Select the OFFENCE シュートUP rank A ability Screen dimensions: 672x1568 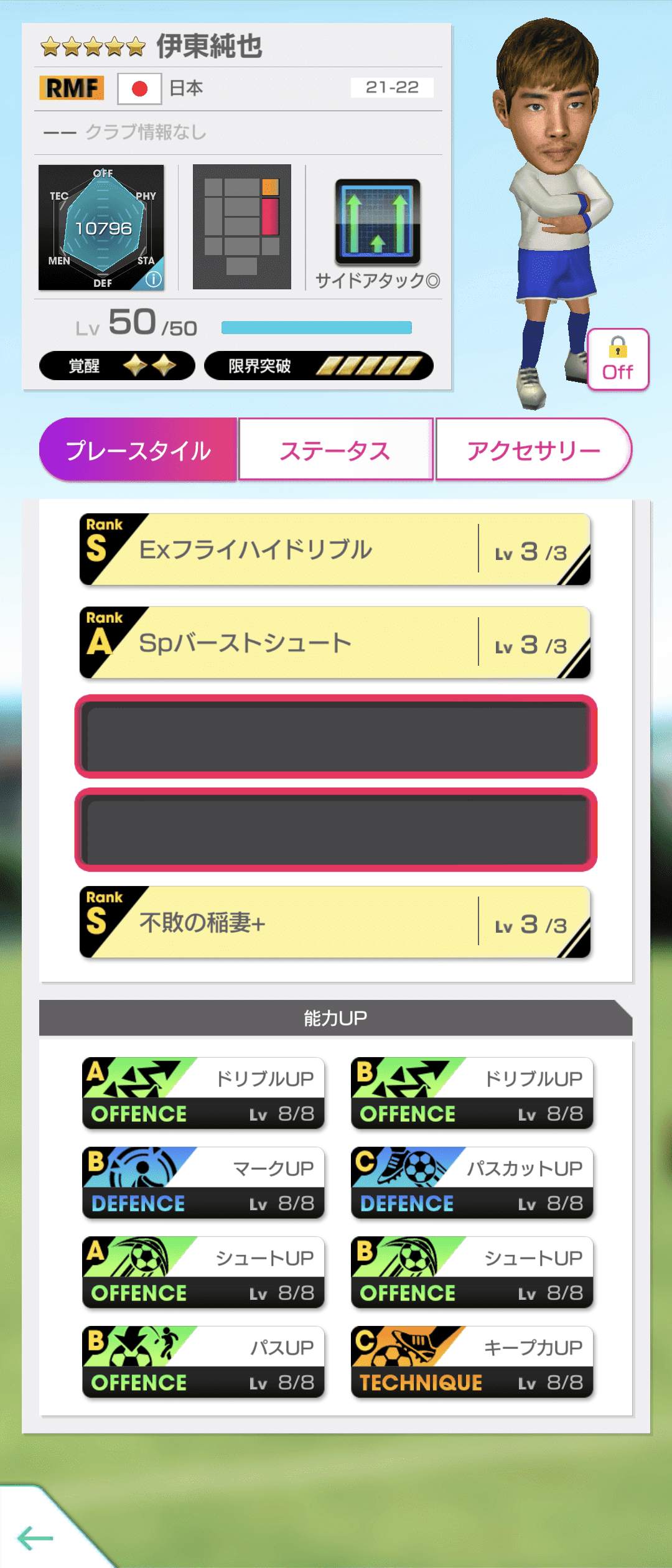[x=202, y=1272]
